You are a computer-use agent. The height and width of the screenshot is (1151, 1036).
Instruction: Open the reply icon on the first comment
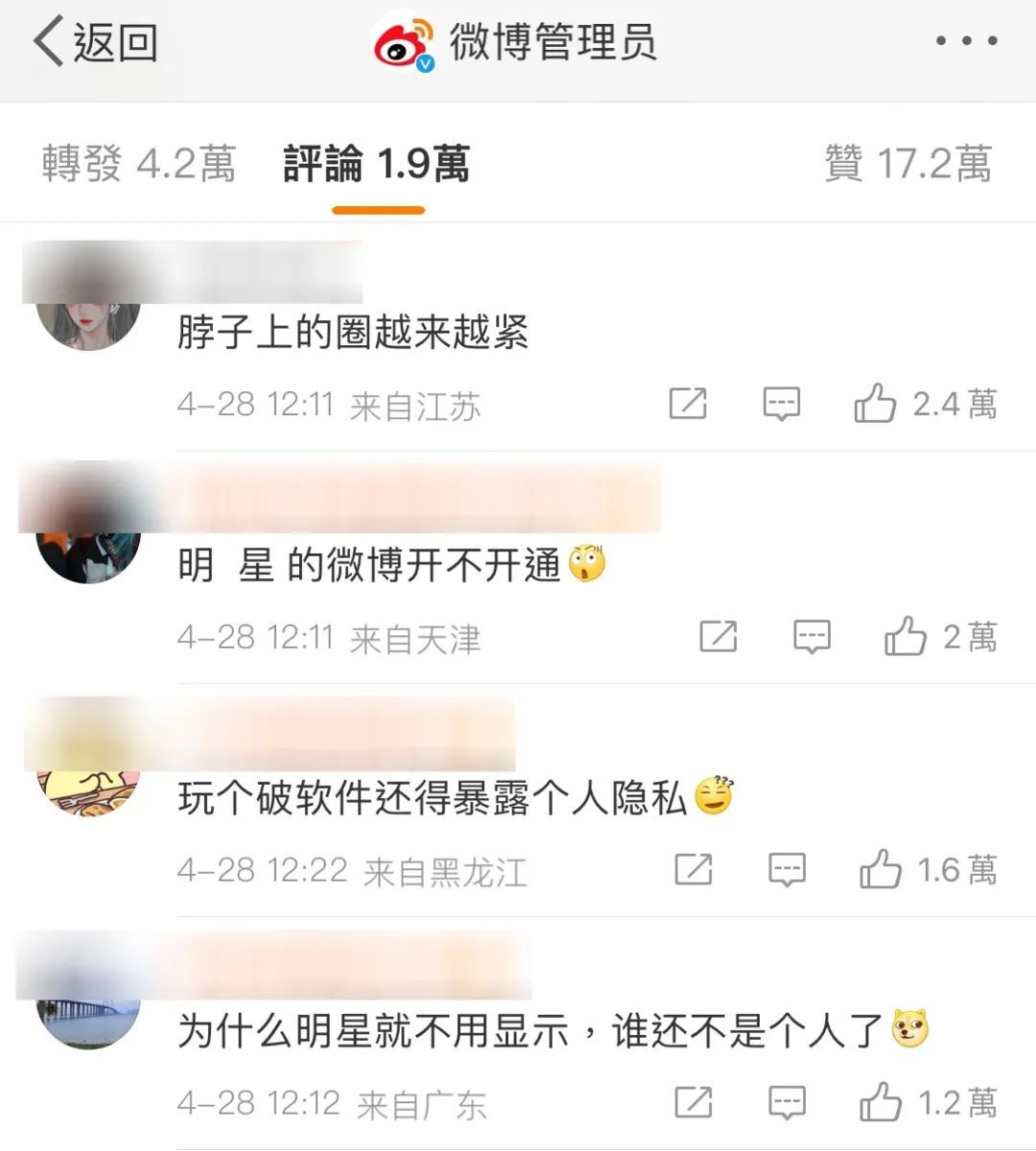coord(781,403)
